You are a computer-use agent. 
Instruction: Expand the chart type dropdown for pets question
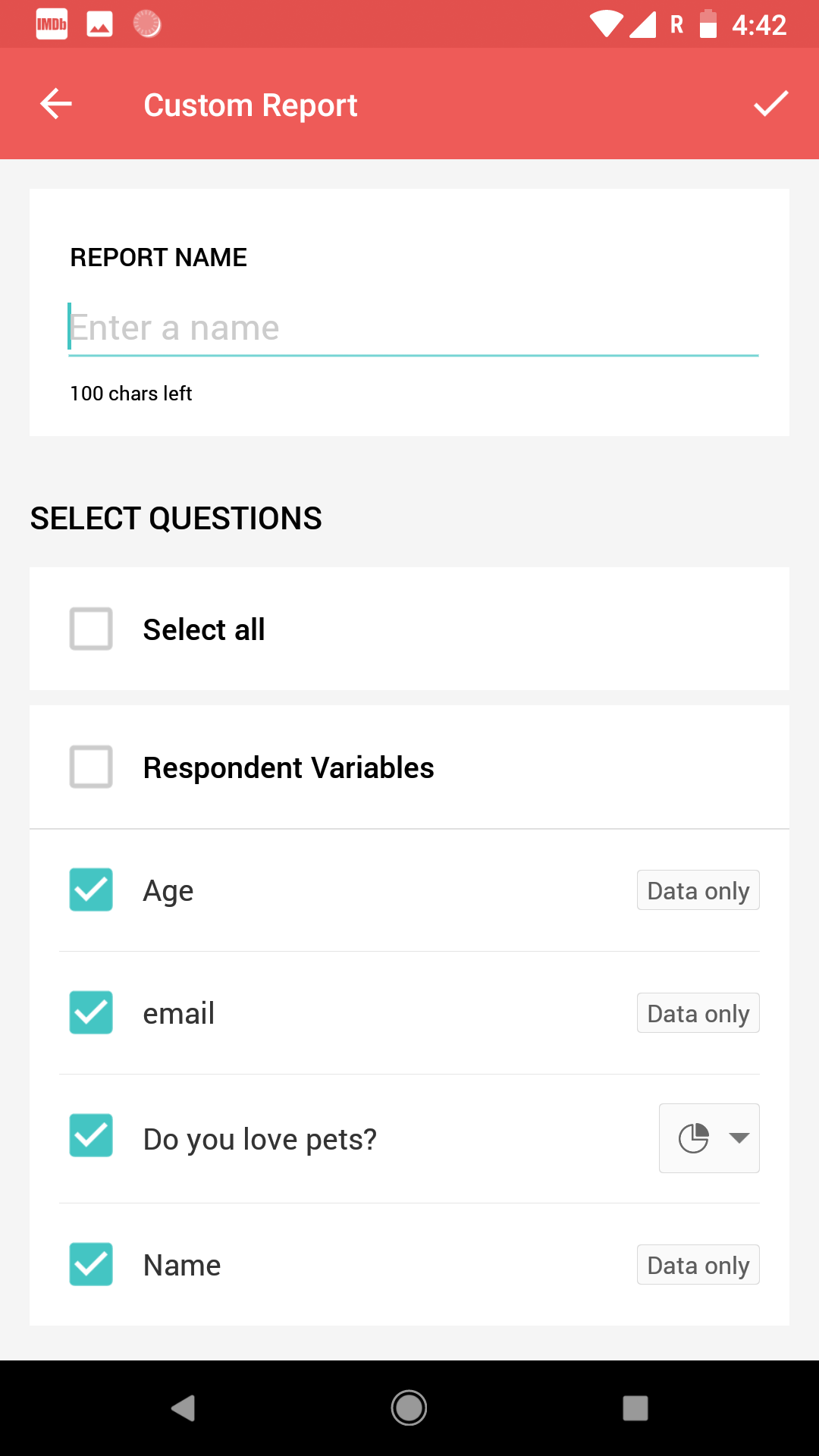[x=737, y=1137]
